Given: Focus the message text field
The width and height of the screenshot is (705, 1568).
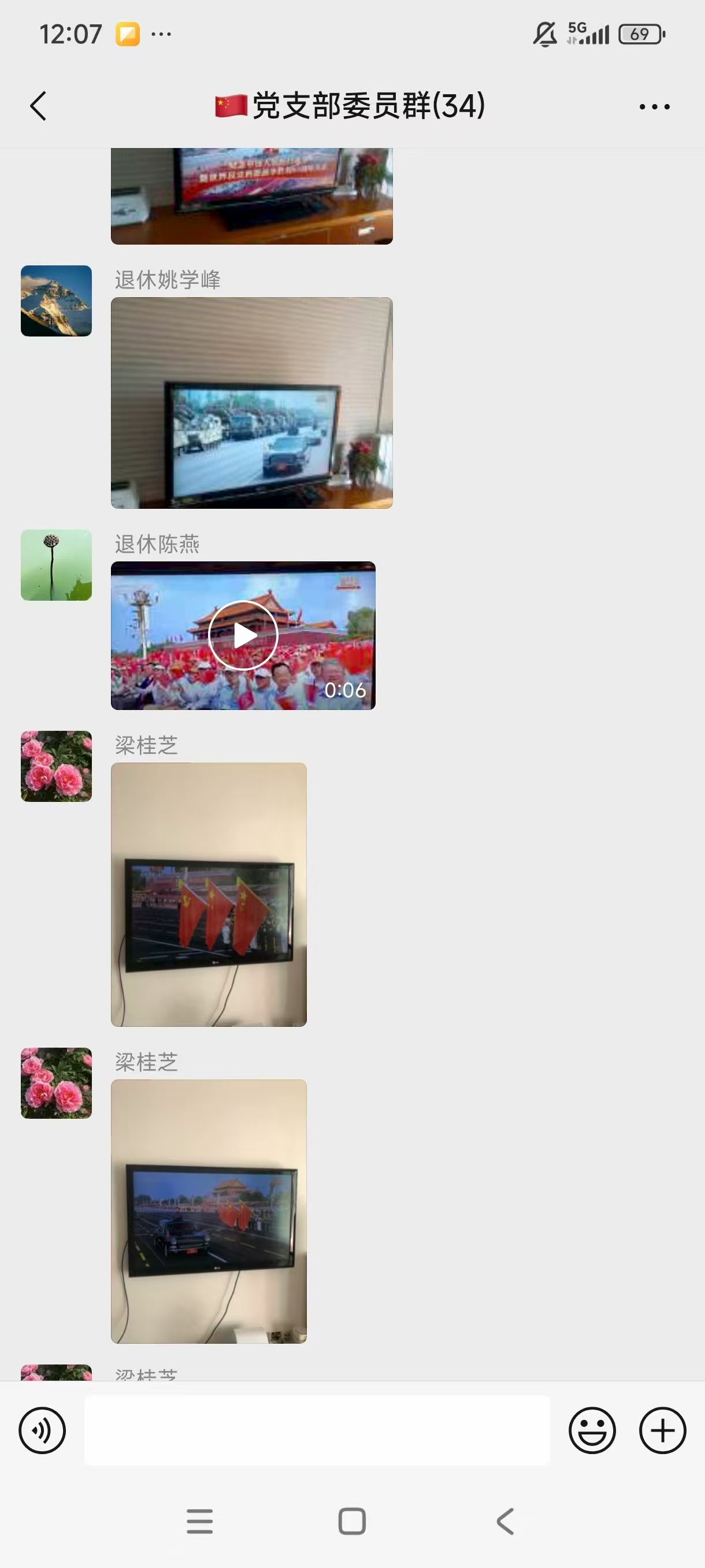Looking at the screenshot, I should click(316, 1430).
